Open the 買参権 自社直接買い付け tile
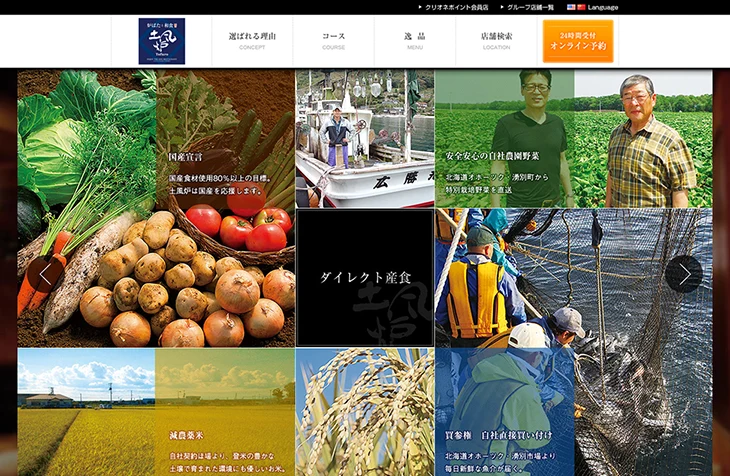This screenshot has height=476, width=730. click(x=573, y=412)
